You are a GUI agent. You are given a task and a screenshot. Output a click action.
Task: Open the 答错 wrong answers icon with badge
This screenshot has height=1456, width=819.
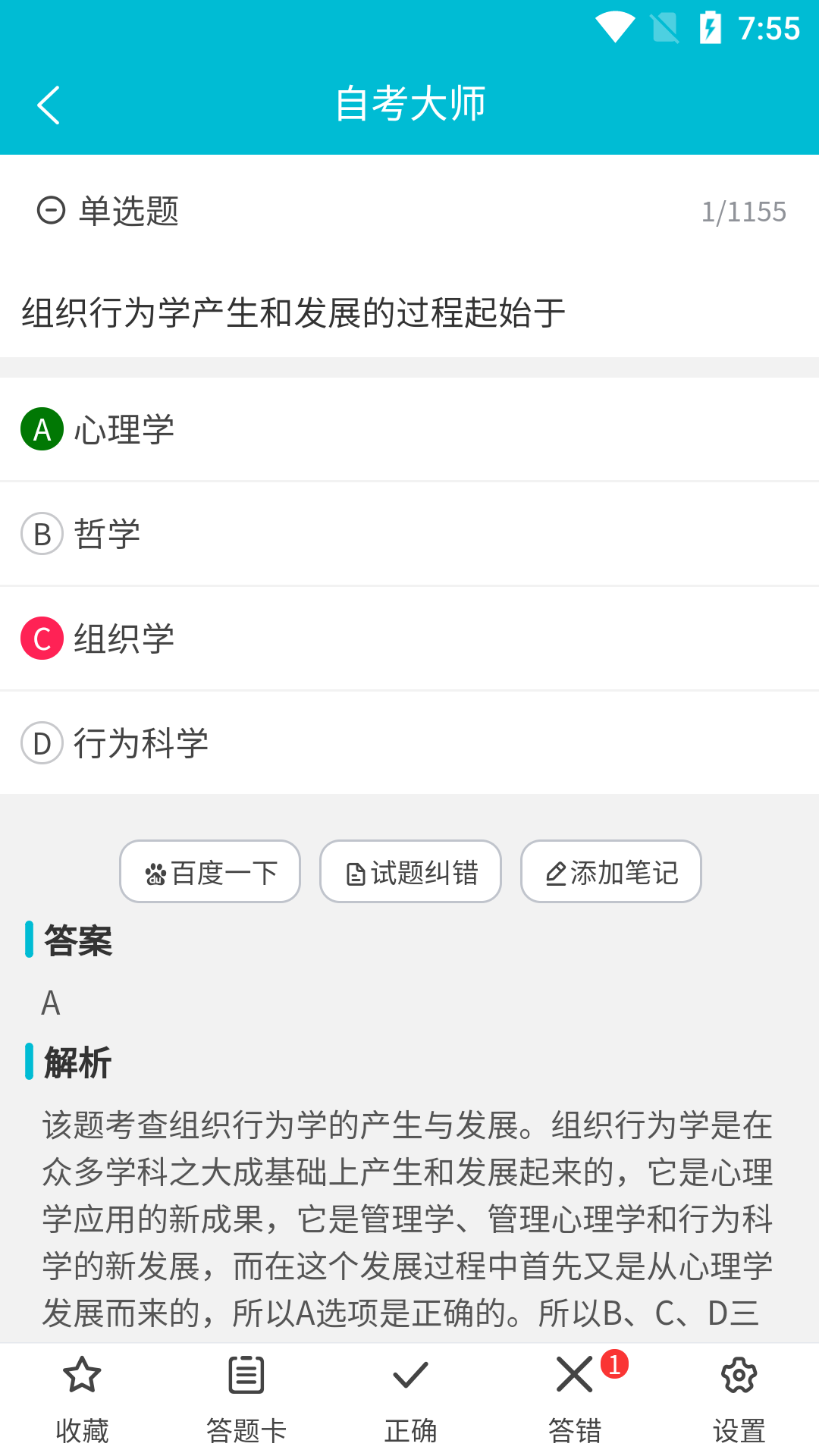(573, 1375)
